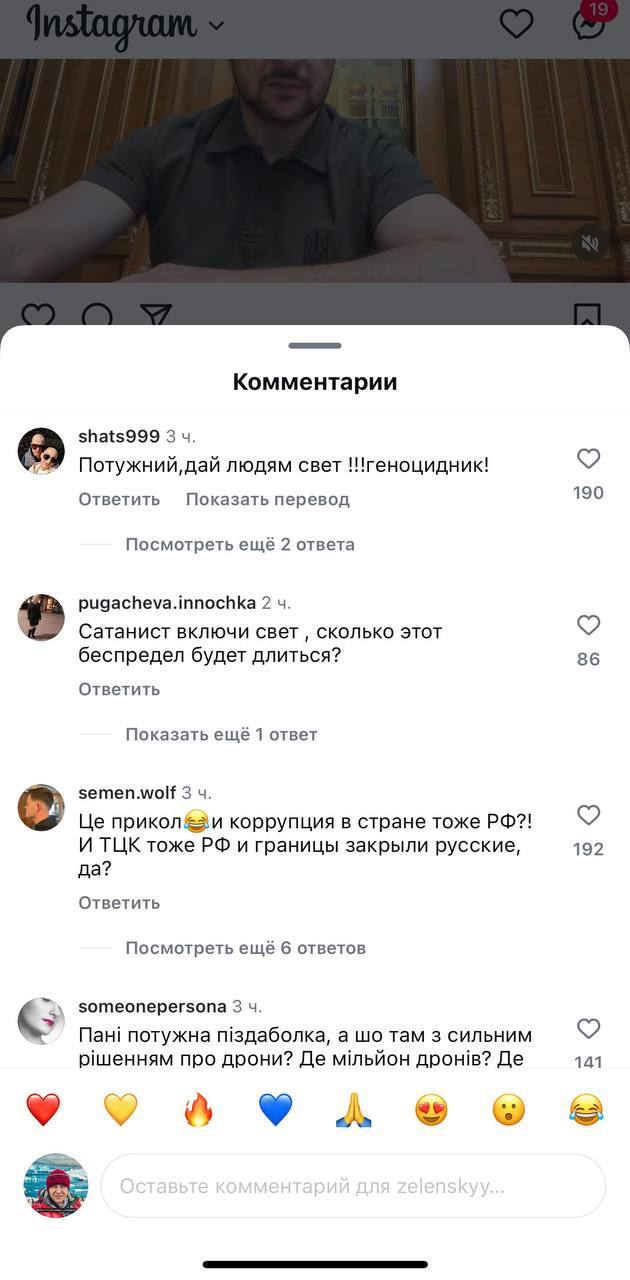The height and width of the screenshot is (1280, 630).
Task: Like the comment by pugacheva.innochka
Action: click(x=588, y=626)
